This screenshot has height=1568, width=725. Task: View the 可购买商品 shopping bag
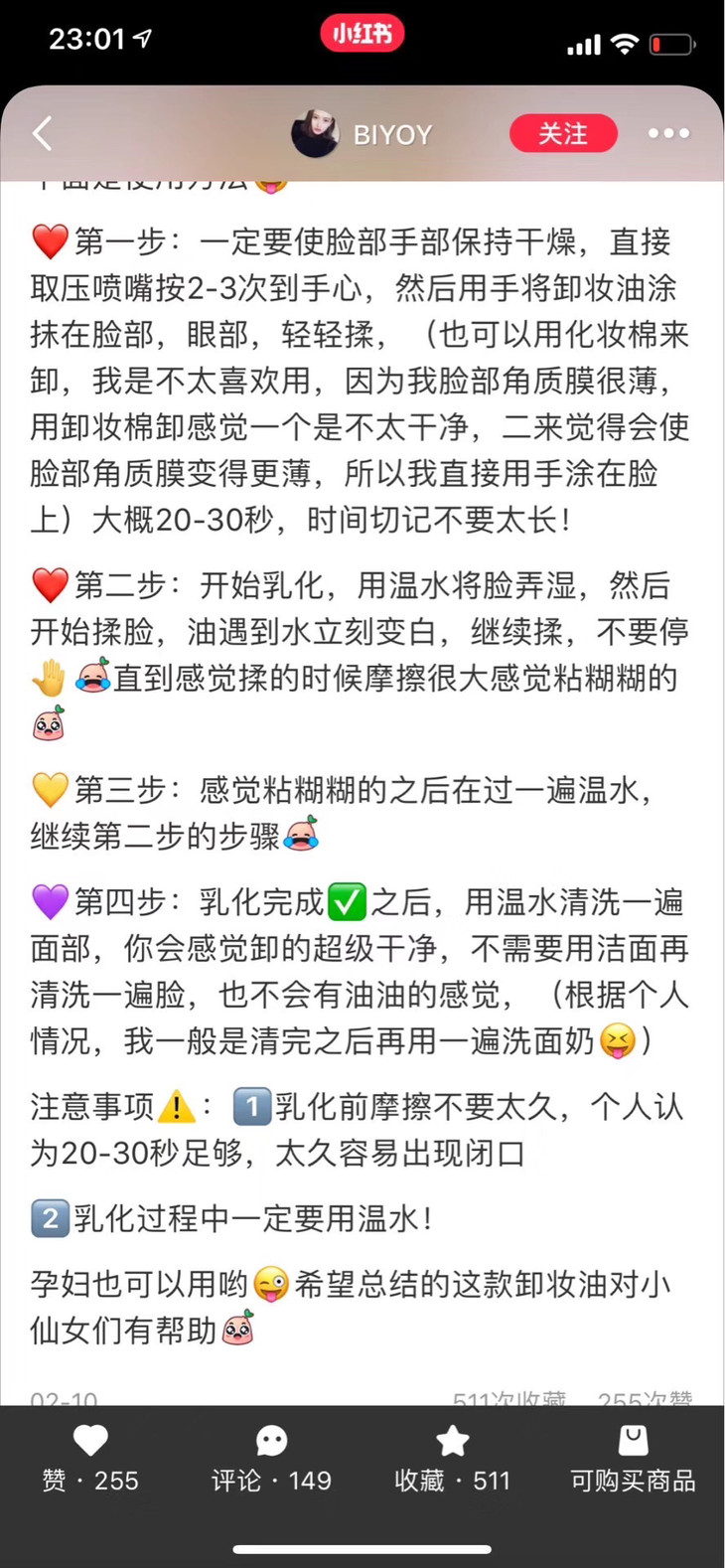633,1440
